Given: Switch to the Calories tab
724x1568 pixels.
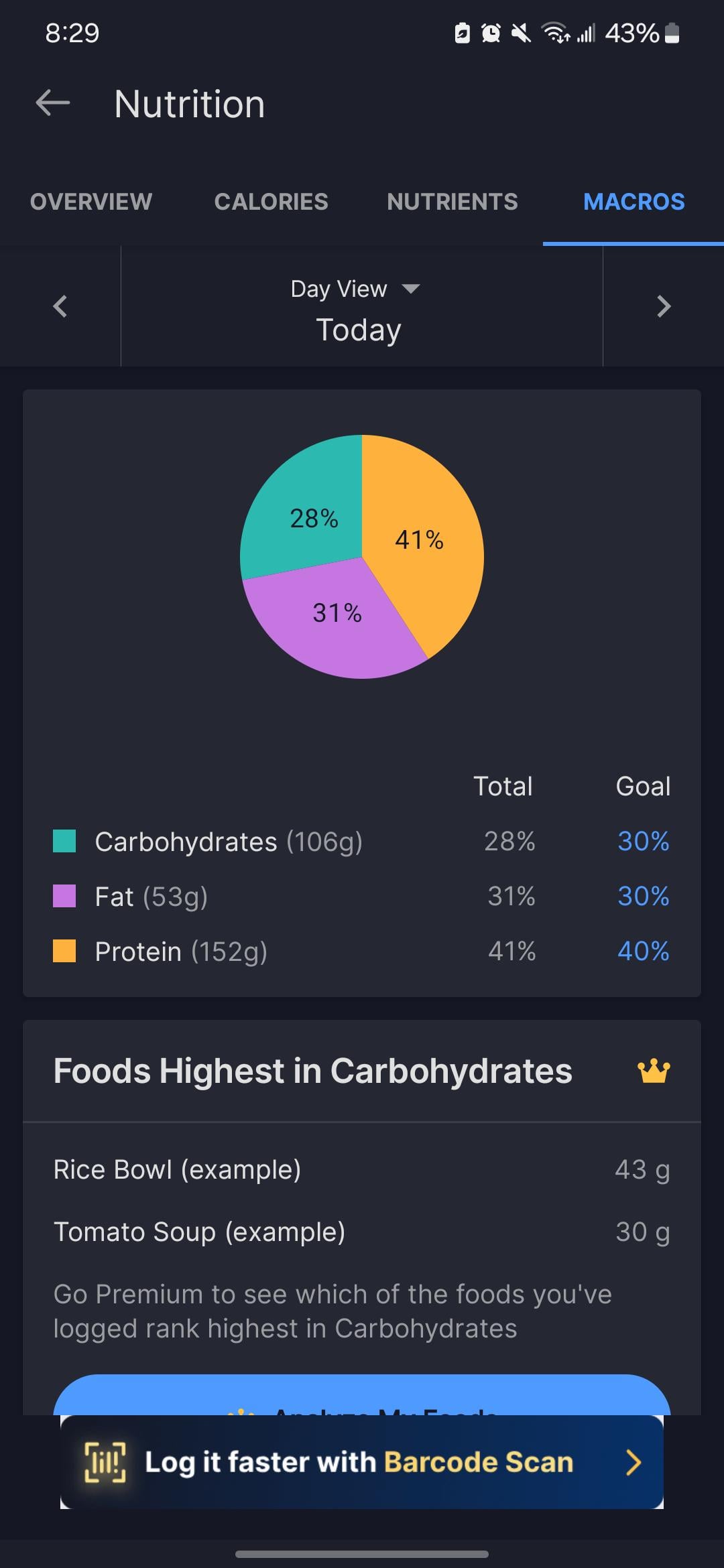Looking at the screenshot, I should click(x=271, y=202).
